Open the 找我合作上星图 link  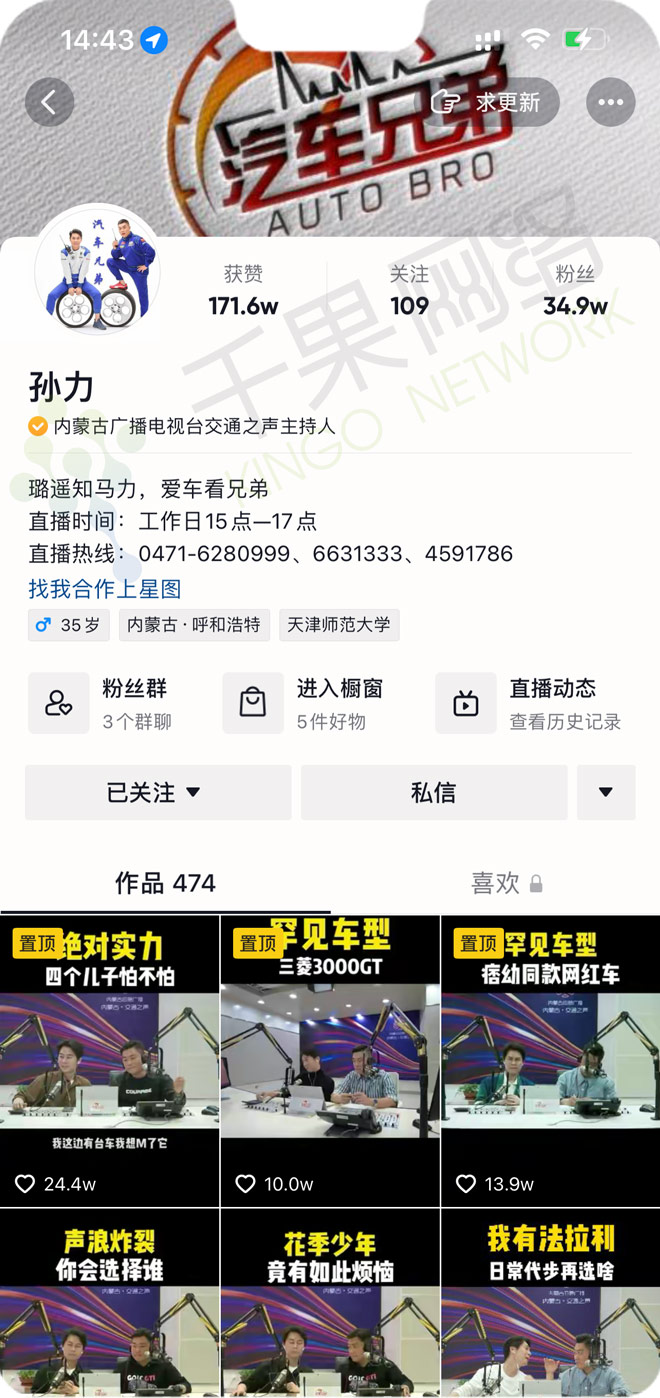[x=105, y=589]
